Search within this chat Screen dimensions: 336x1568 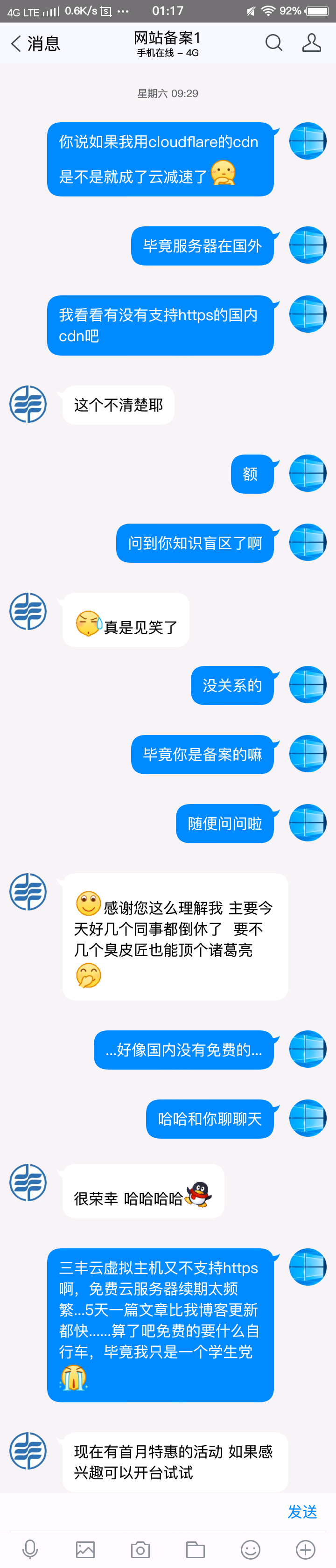click(273, 42)
